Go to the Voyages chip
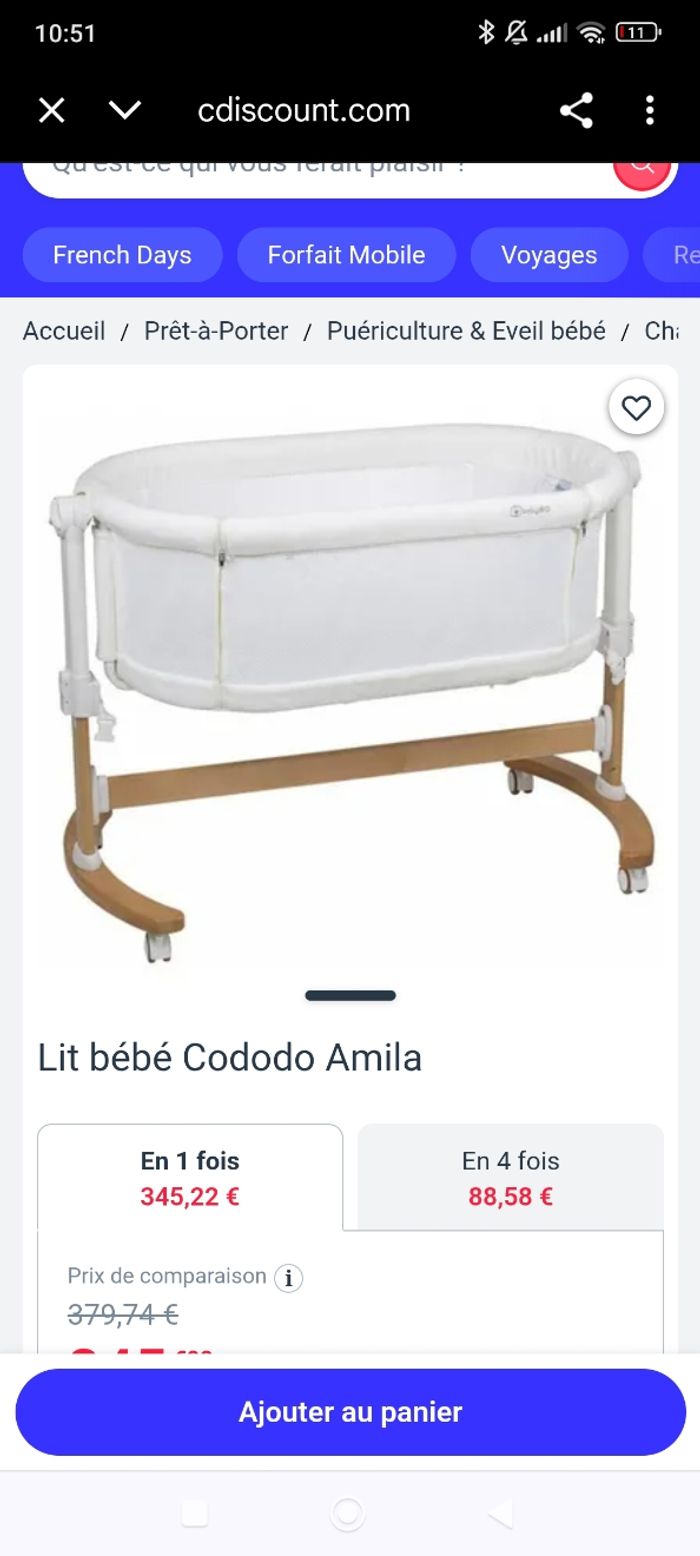This screenshot has height=1556, width=700. (549, 255)
